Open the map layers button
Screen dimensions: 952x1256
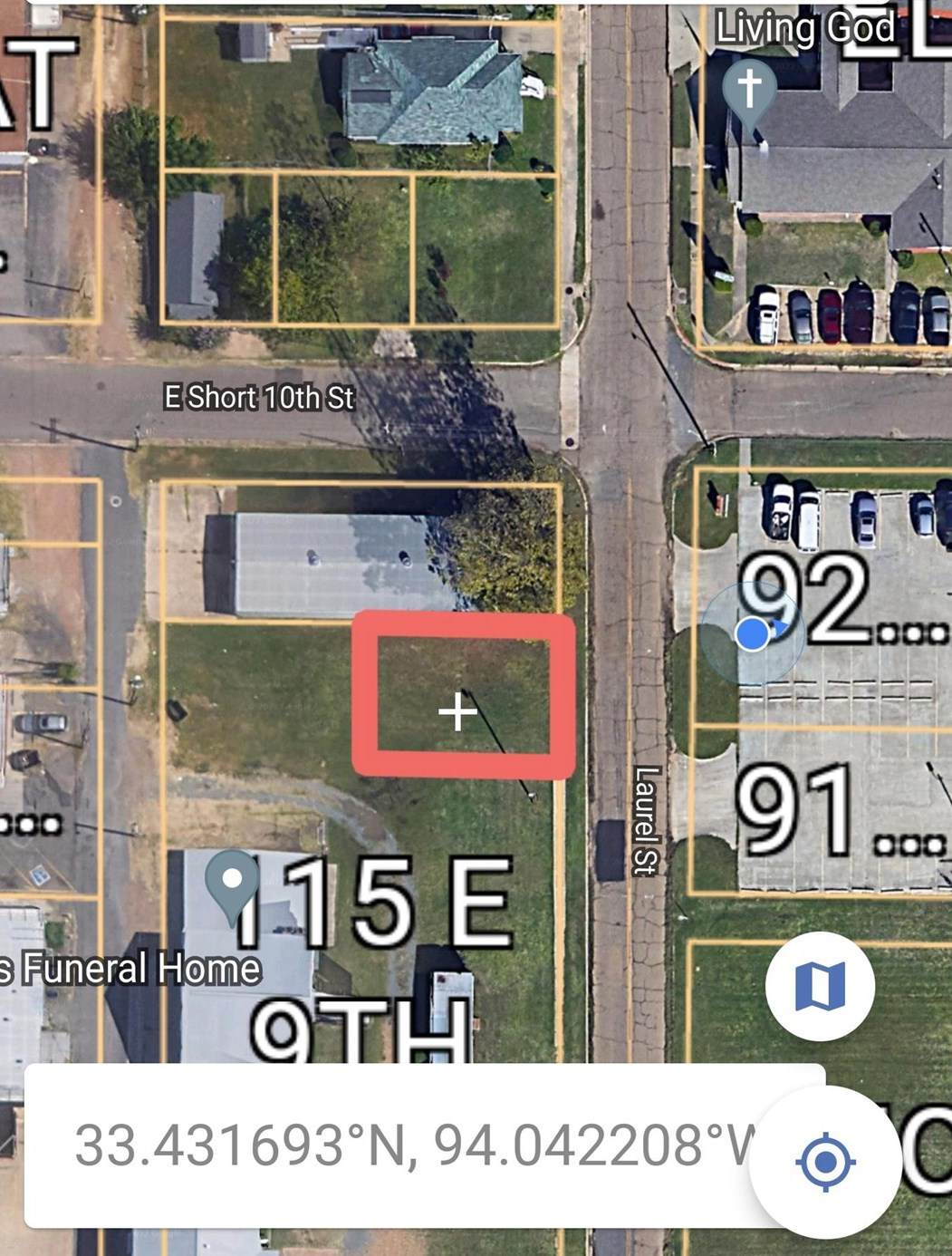(820, 986)
